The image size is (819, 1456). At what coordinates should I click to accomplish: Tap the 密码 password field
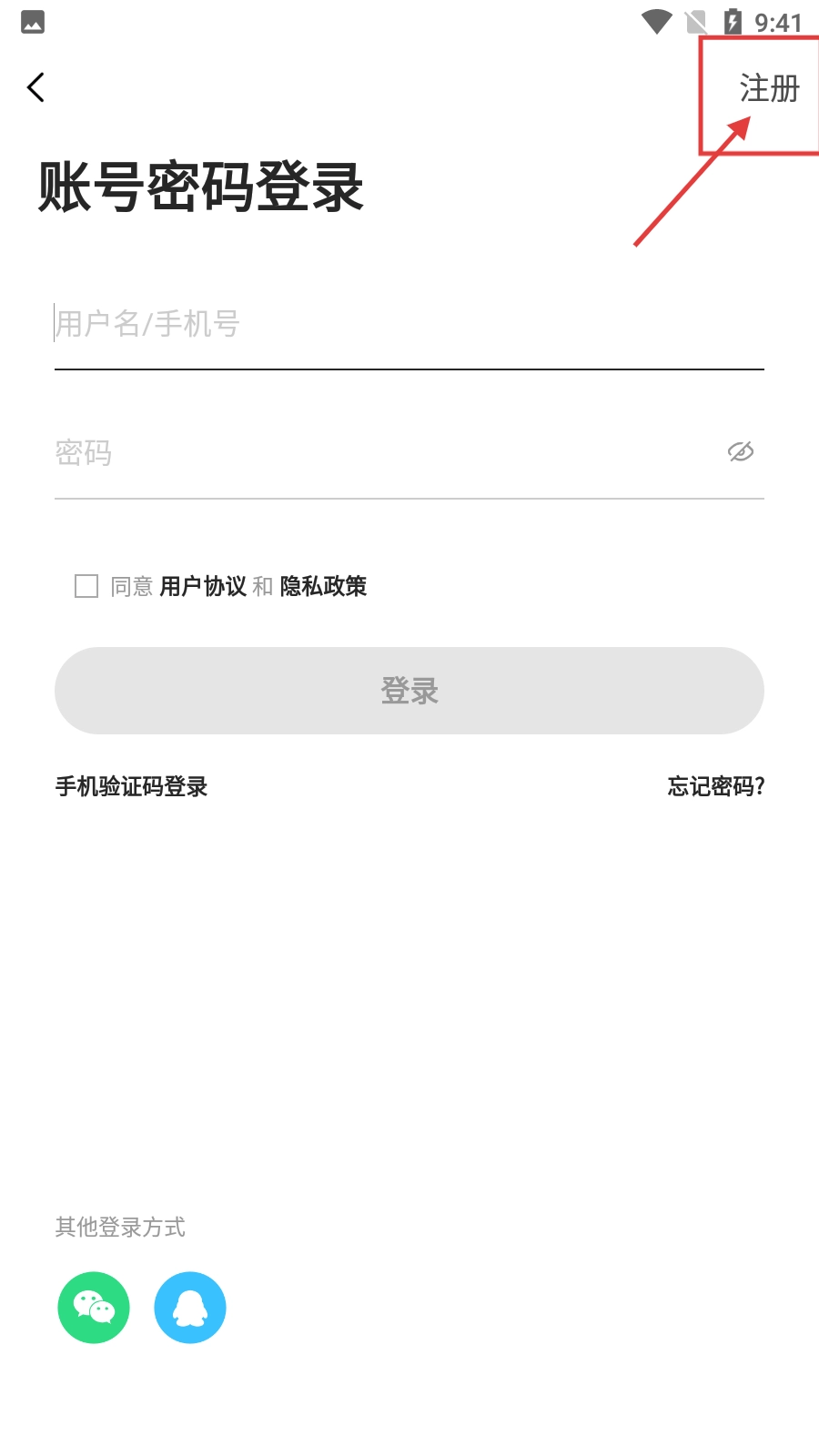(382, 452)
